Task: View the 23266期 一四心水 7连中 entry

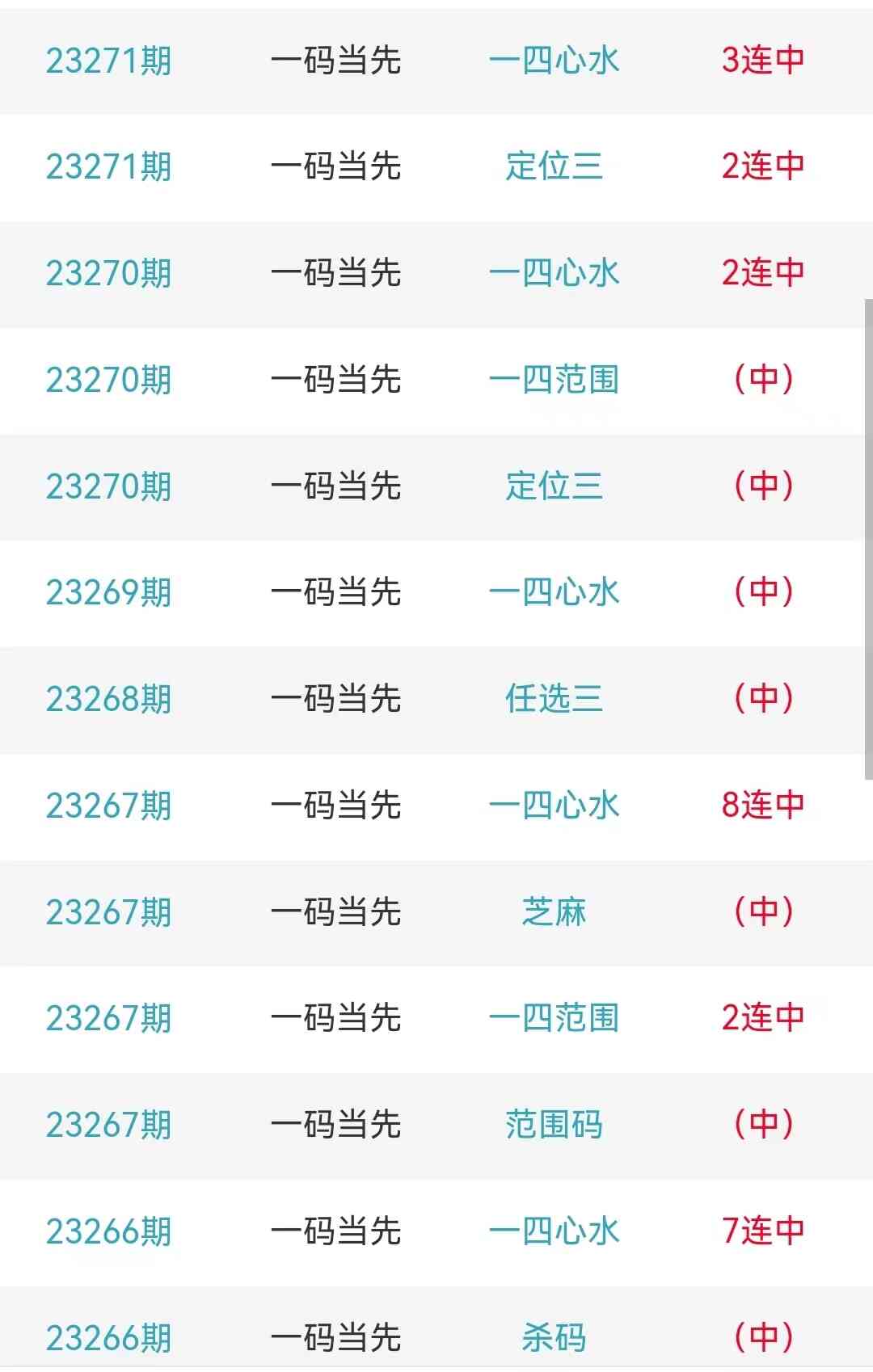Action: (554, 1231)
